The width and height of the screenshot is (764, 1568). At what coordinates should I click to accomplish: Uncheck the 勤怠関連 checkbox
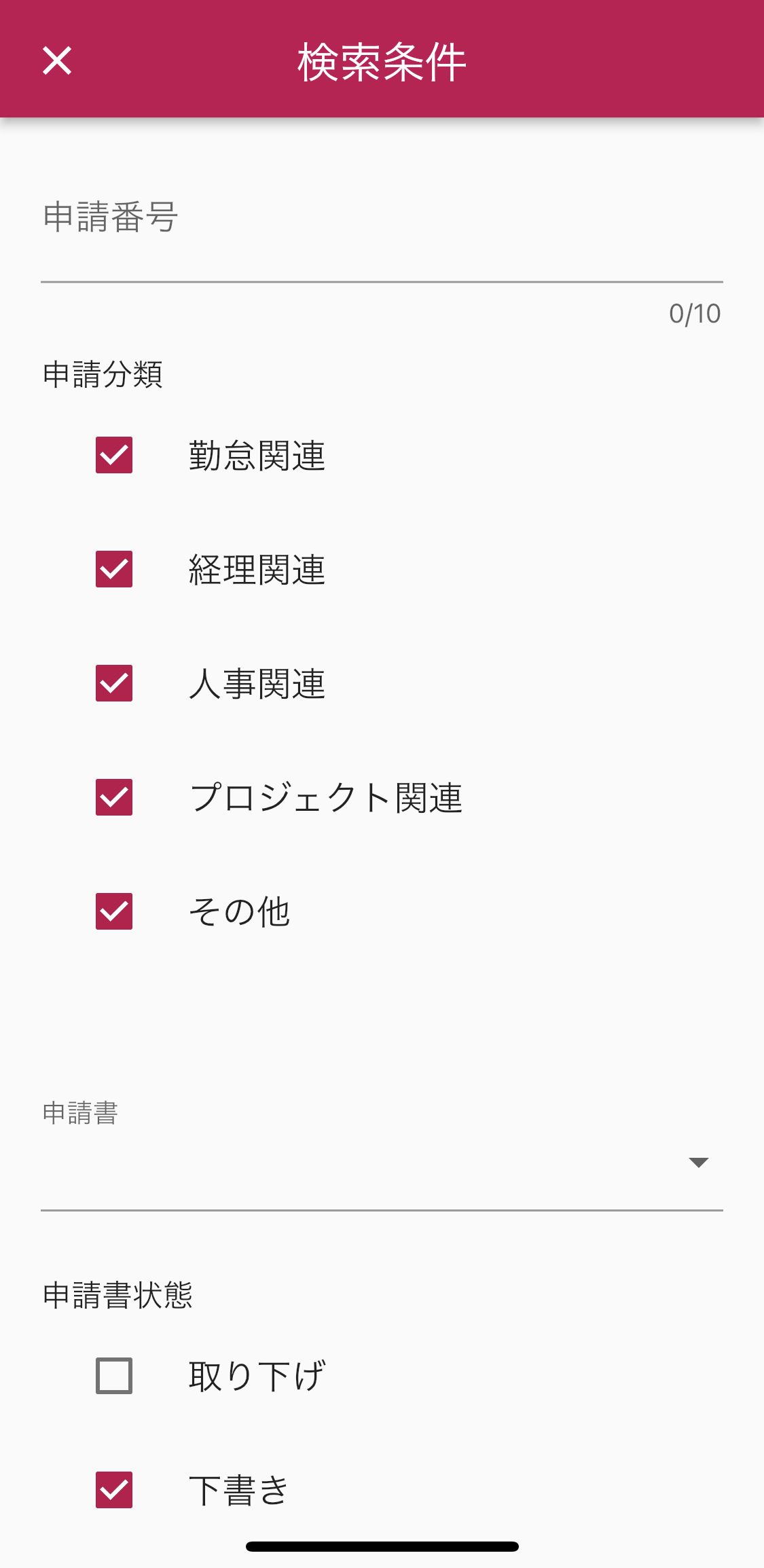[x=114, y=455]
